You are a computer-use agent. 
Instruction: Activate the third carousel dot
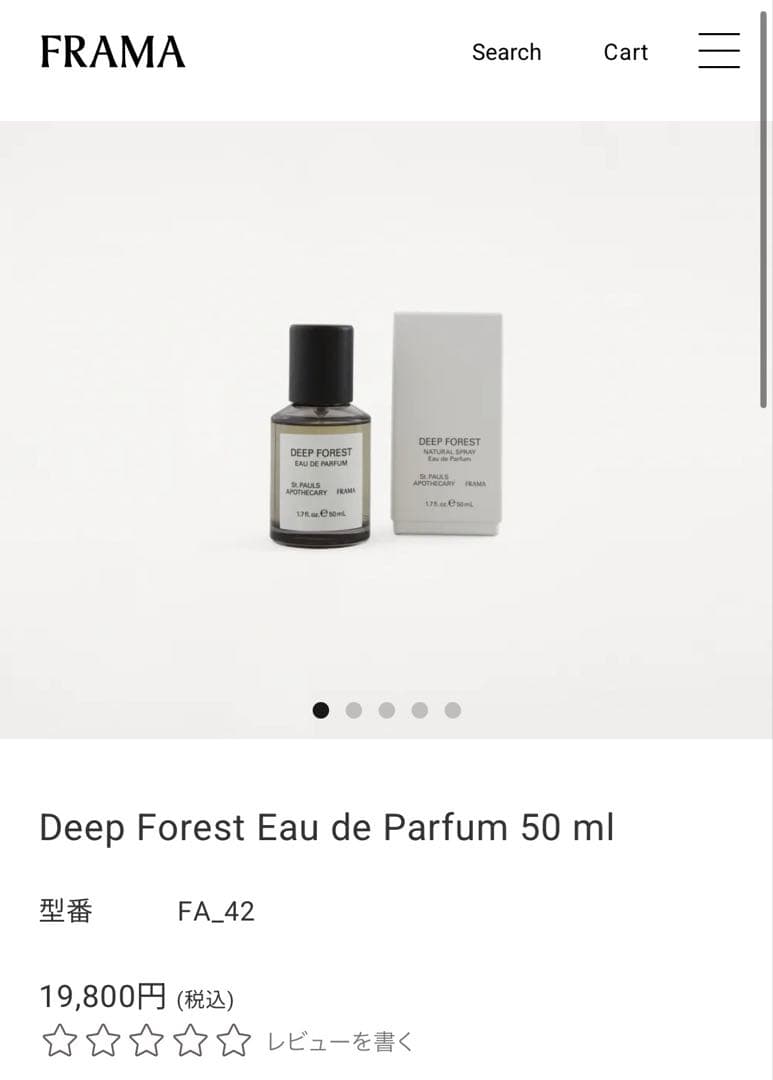[x=387, y=710]
